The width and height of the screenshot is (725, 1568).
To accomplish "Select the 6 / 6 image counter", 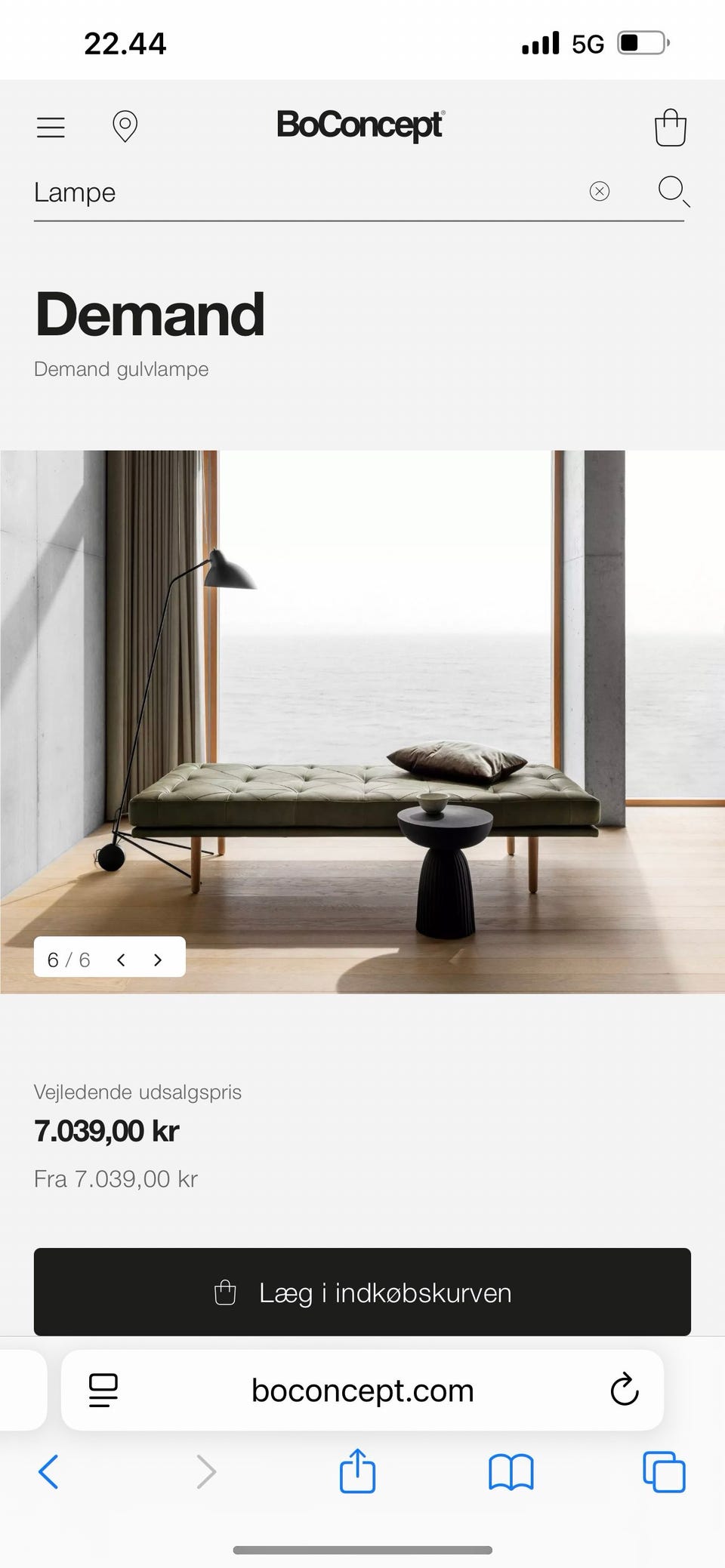I will pos(69,960).
